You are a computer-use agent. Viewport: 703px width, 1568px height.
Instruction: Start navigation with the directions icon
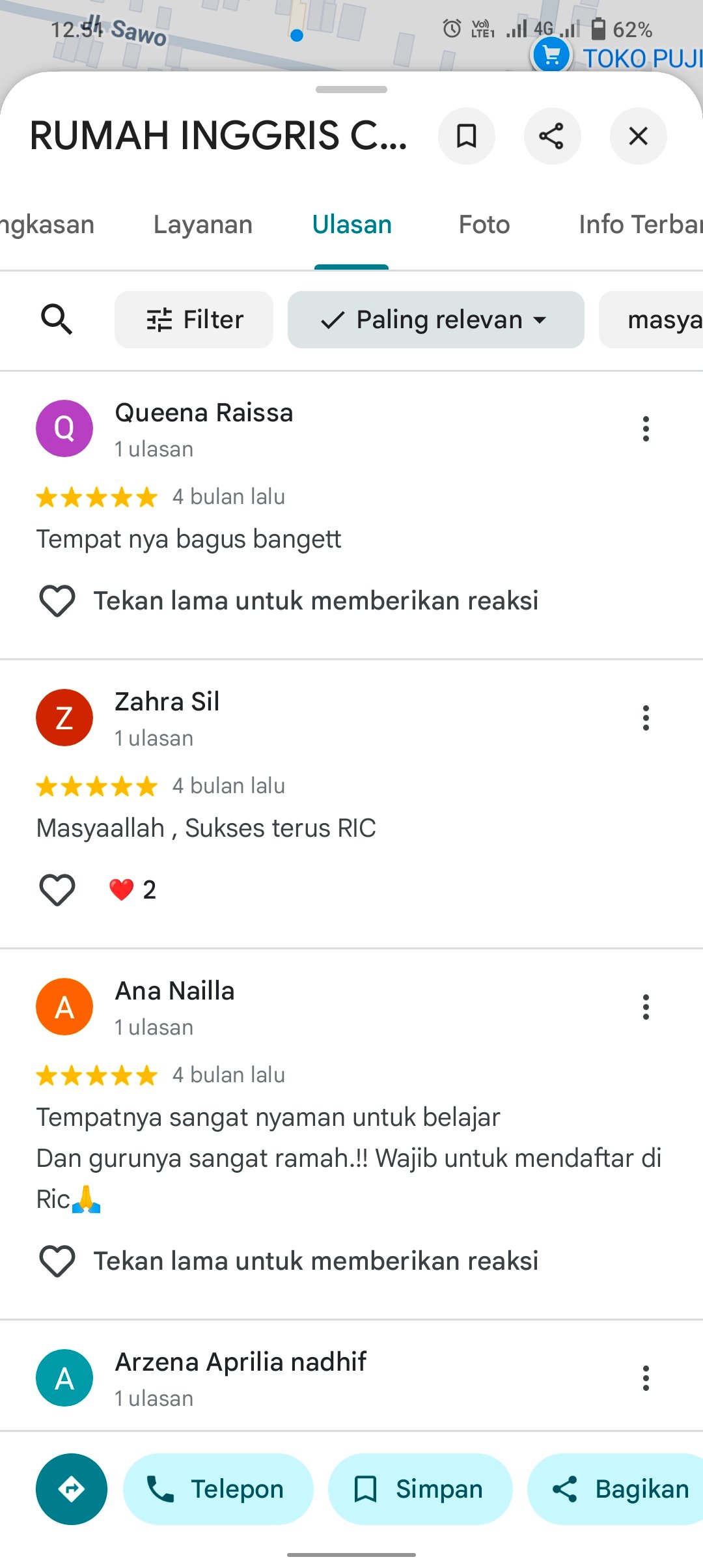(72, 1489)
